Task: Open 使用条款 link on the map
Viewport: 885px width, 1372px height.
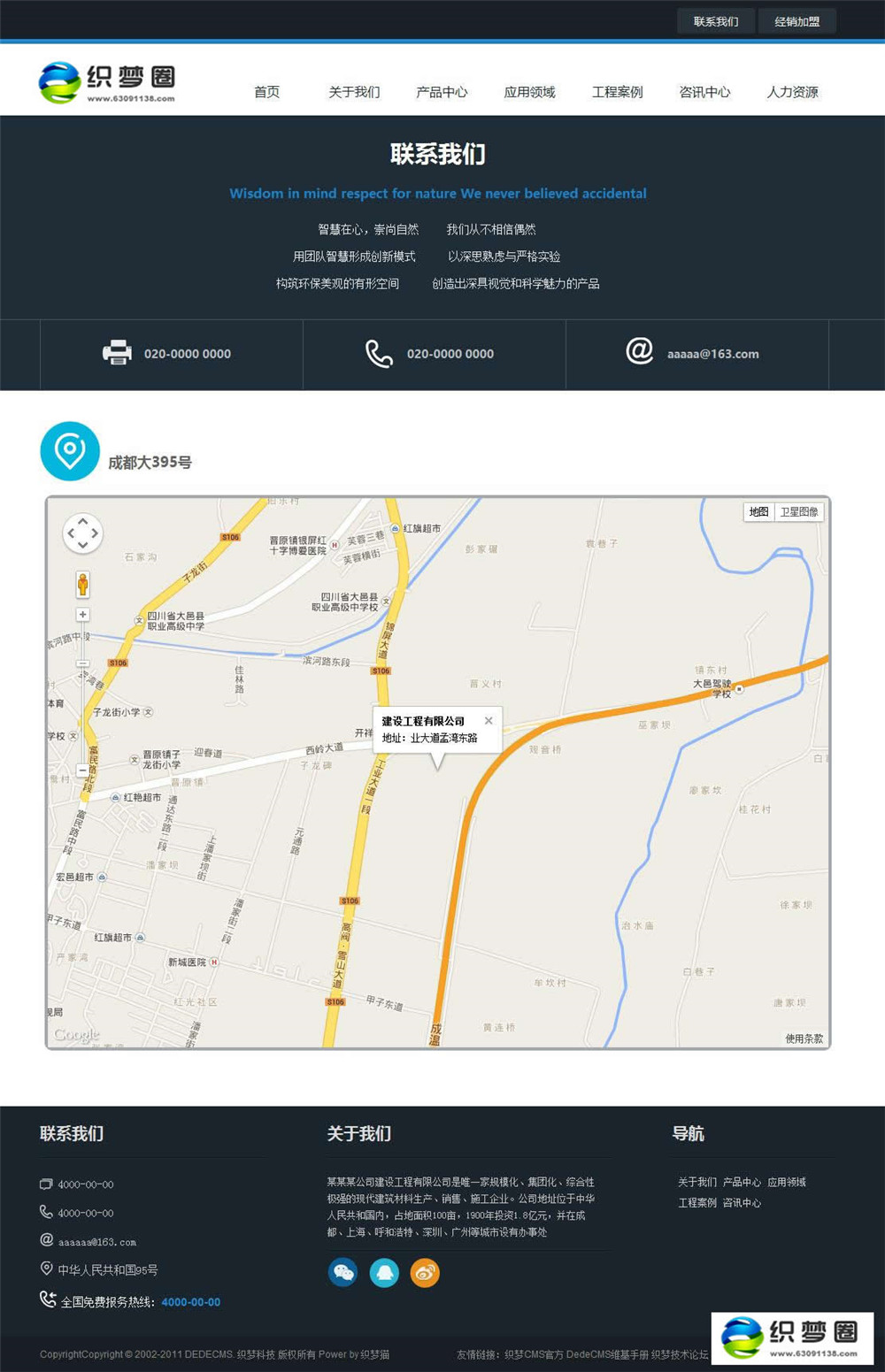Action: 804,1039
